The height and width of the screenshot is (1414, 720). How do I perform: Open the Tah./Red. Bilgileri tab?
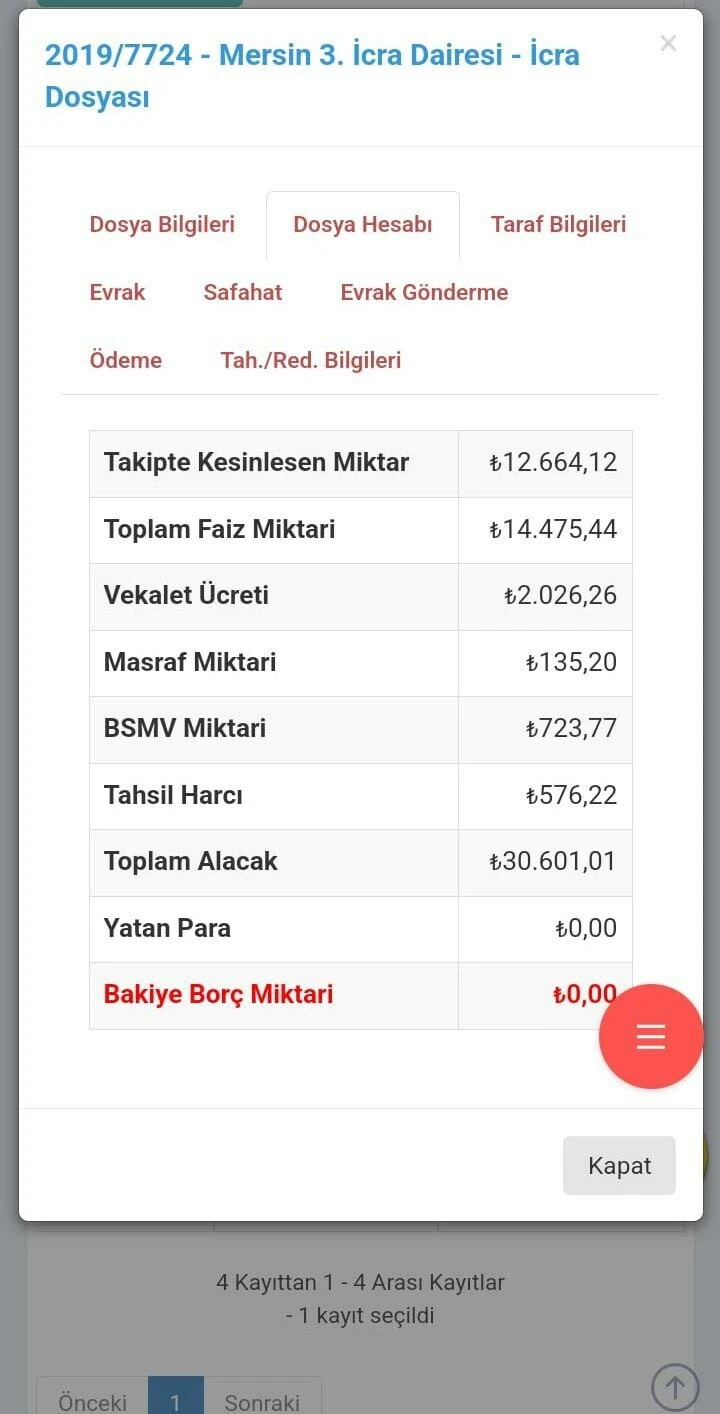coord(310,360)
